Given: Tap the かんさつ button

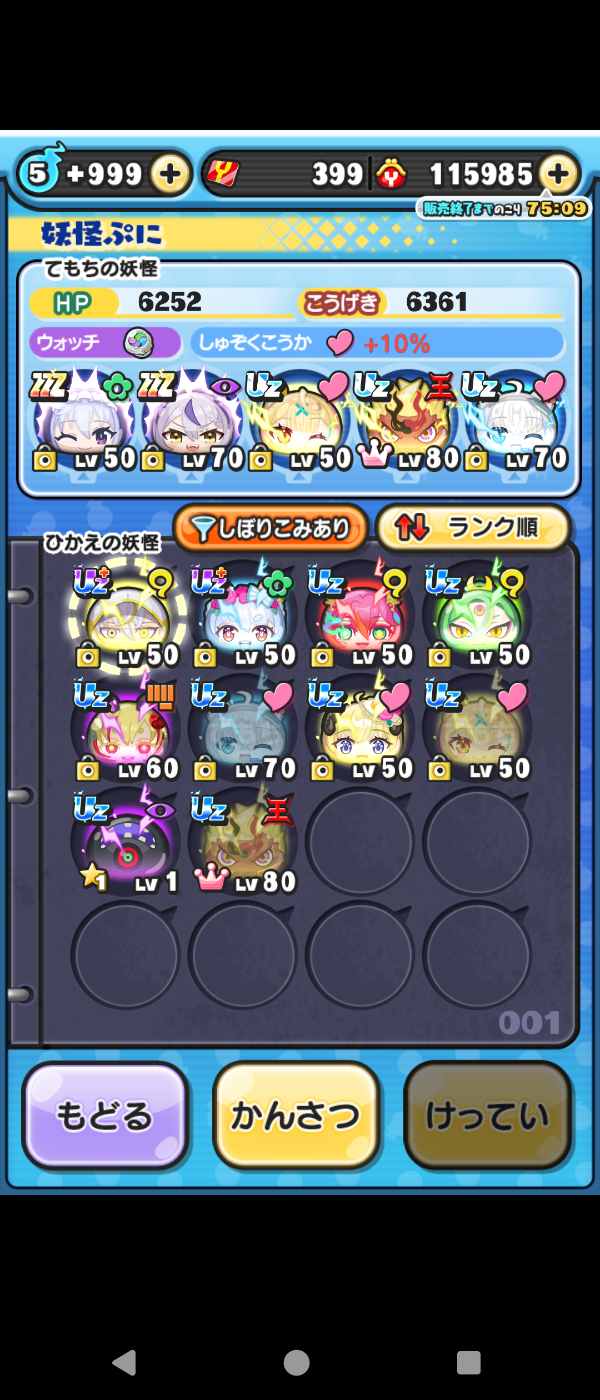Looking at the screenshot, I should (x=296, y=1116).
